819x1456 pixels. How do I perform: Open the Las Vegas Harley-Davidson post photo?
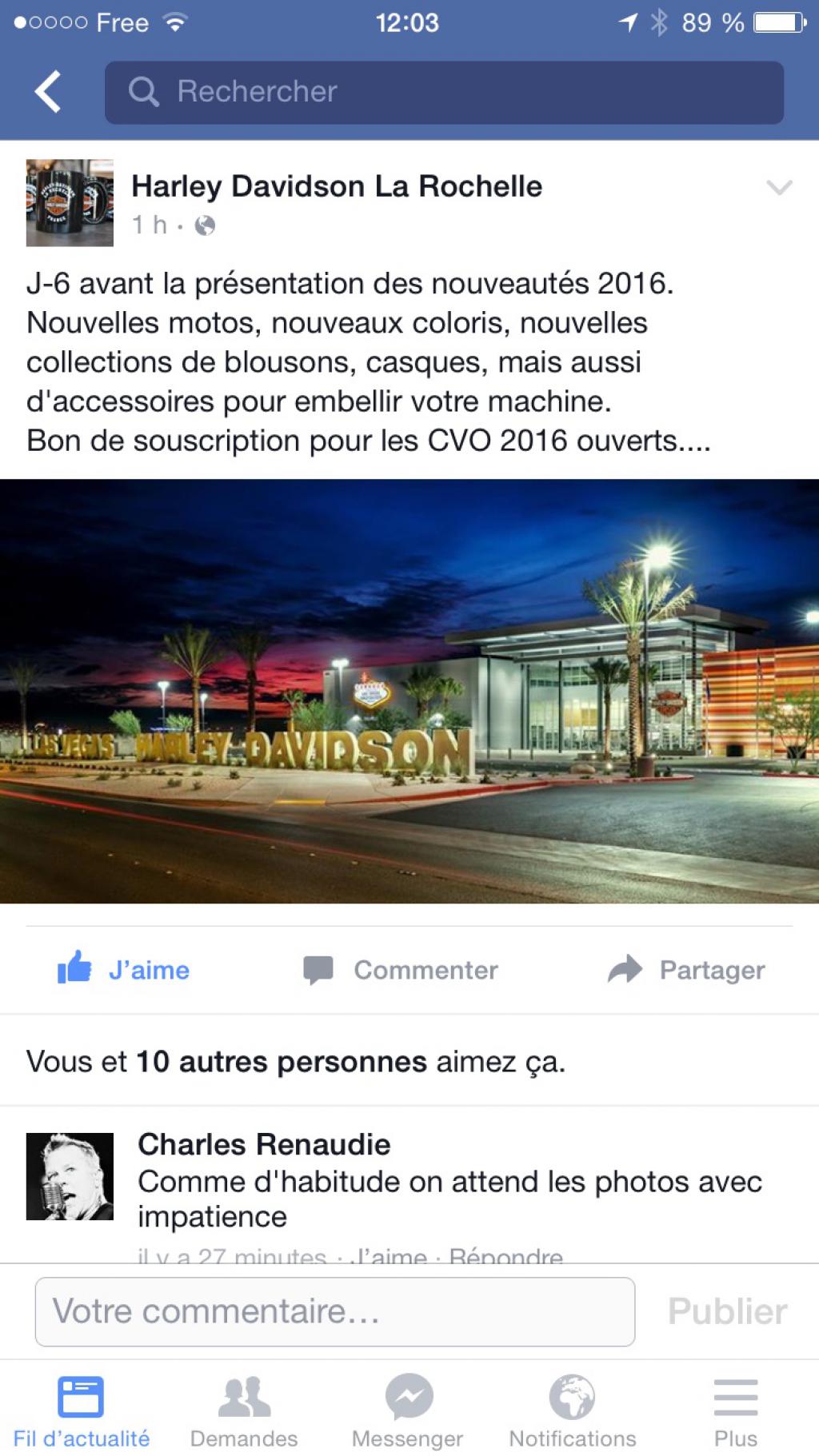pyautogui.click(x=409, y=691)
